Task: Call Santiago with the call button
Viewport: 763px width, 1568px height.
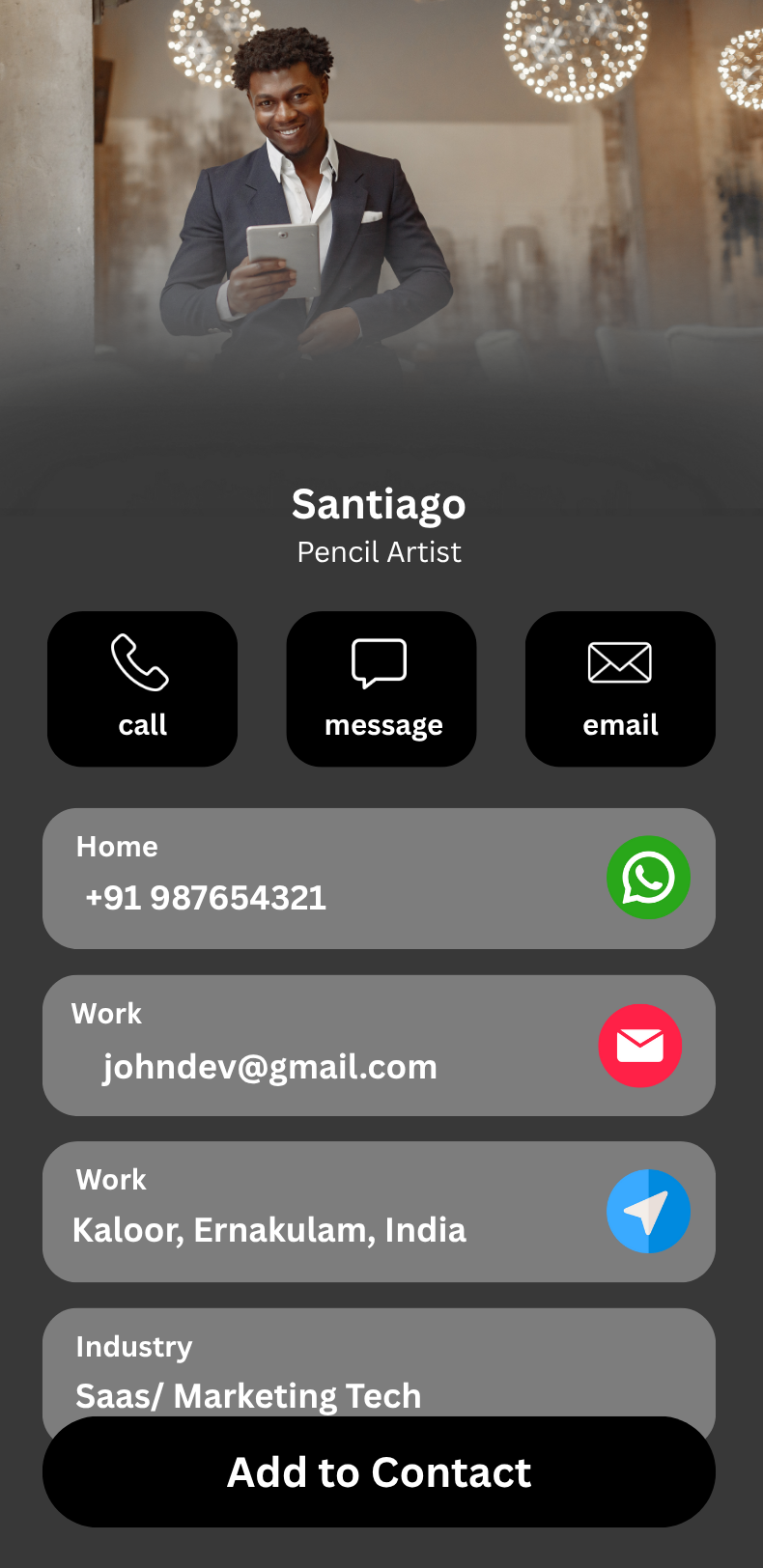Action: 142,688
